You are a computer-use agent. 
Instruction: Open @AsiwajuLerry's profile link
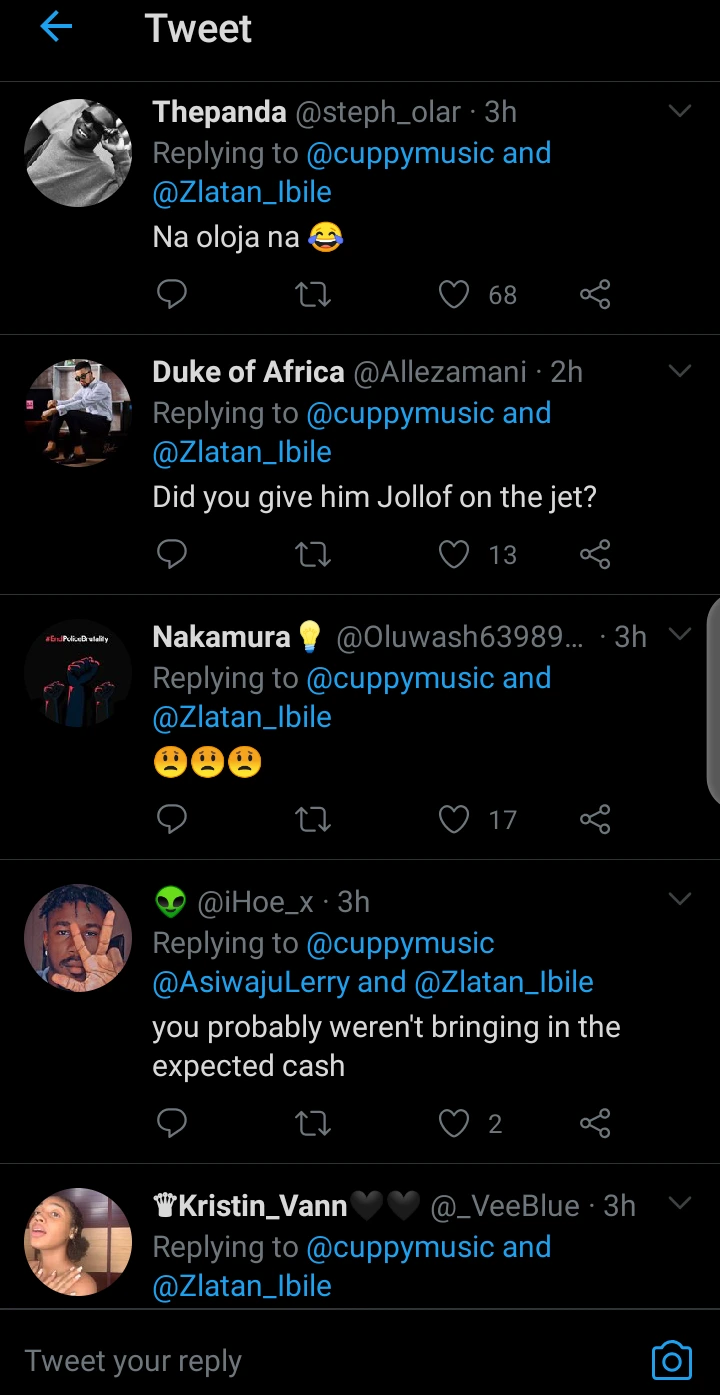[251, 982]
